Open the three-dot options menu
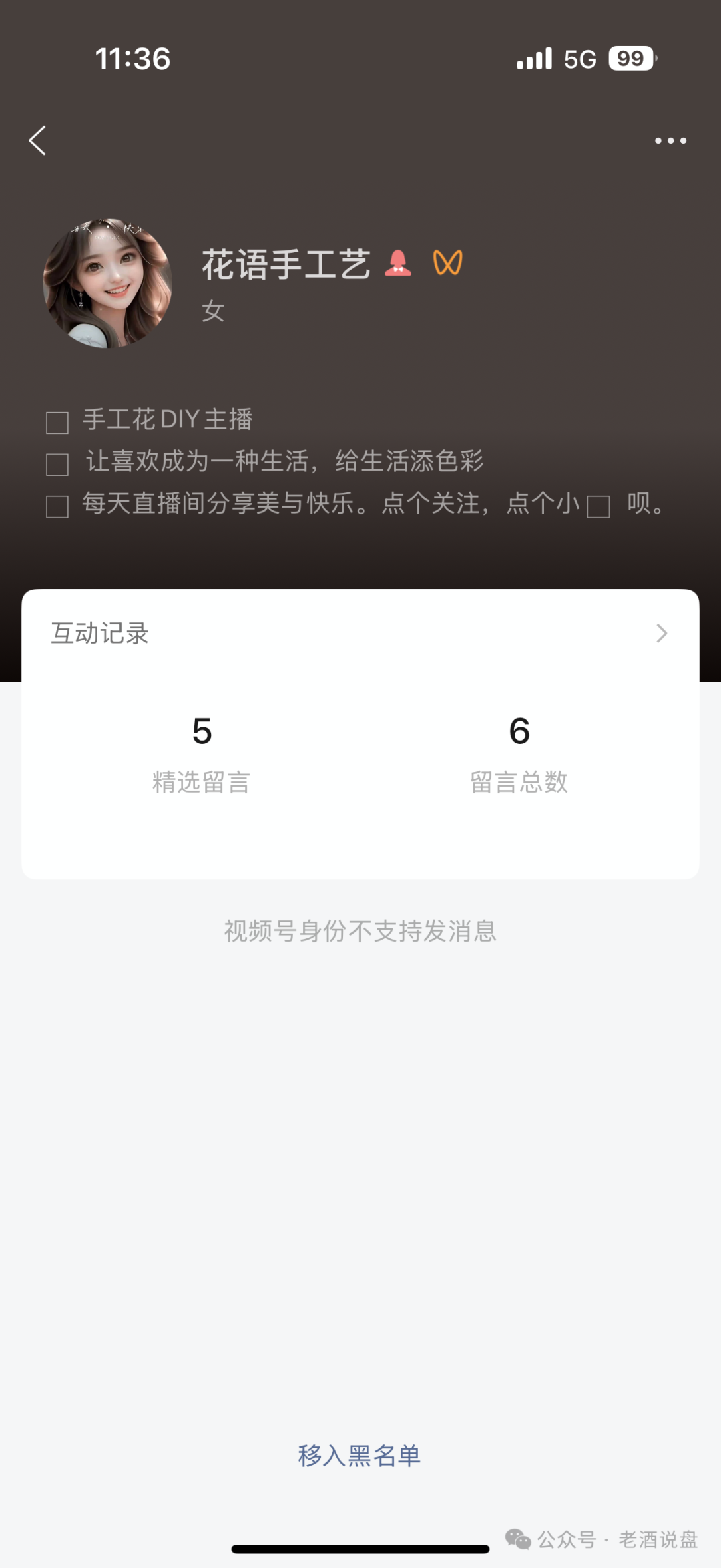This screenshot has width=721, height=1568. 670,140
